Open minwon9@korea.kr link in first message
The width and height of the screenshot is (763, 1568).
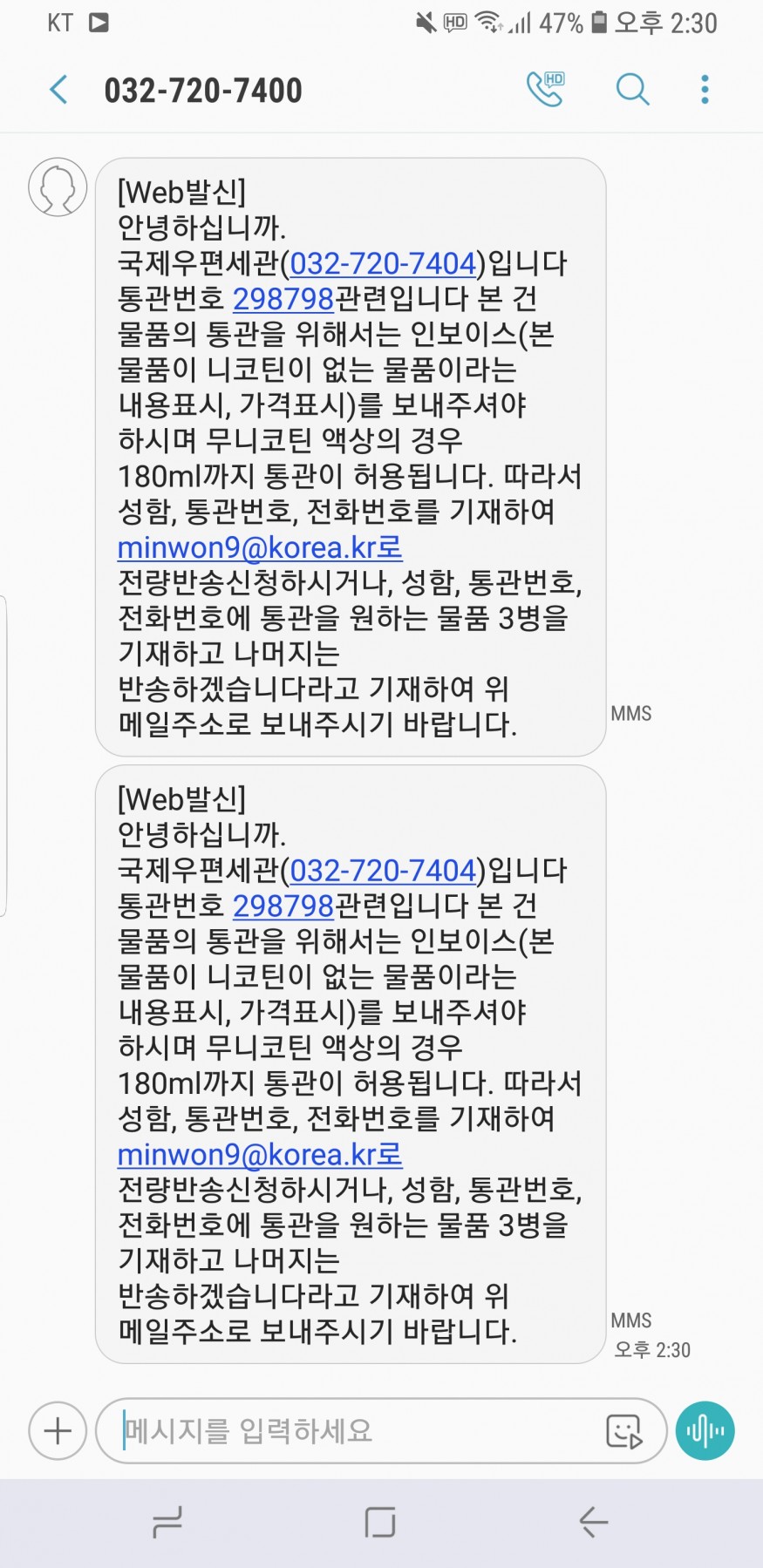coord(259,547)
